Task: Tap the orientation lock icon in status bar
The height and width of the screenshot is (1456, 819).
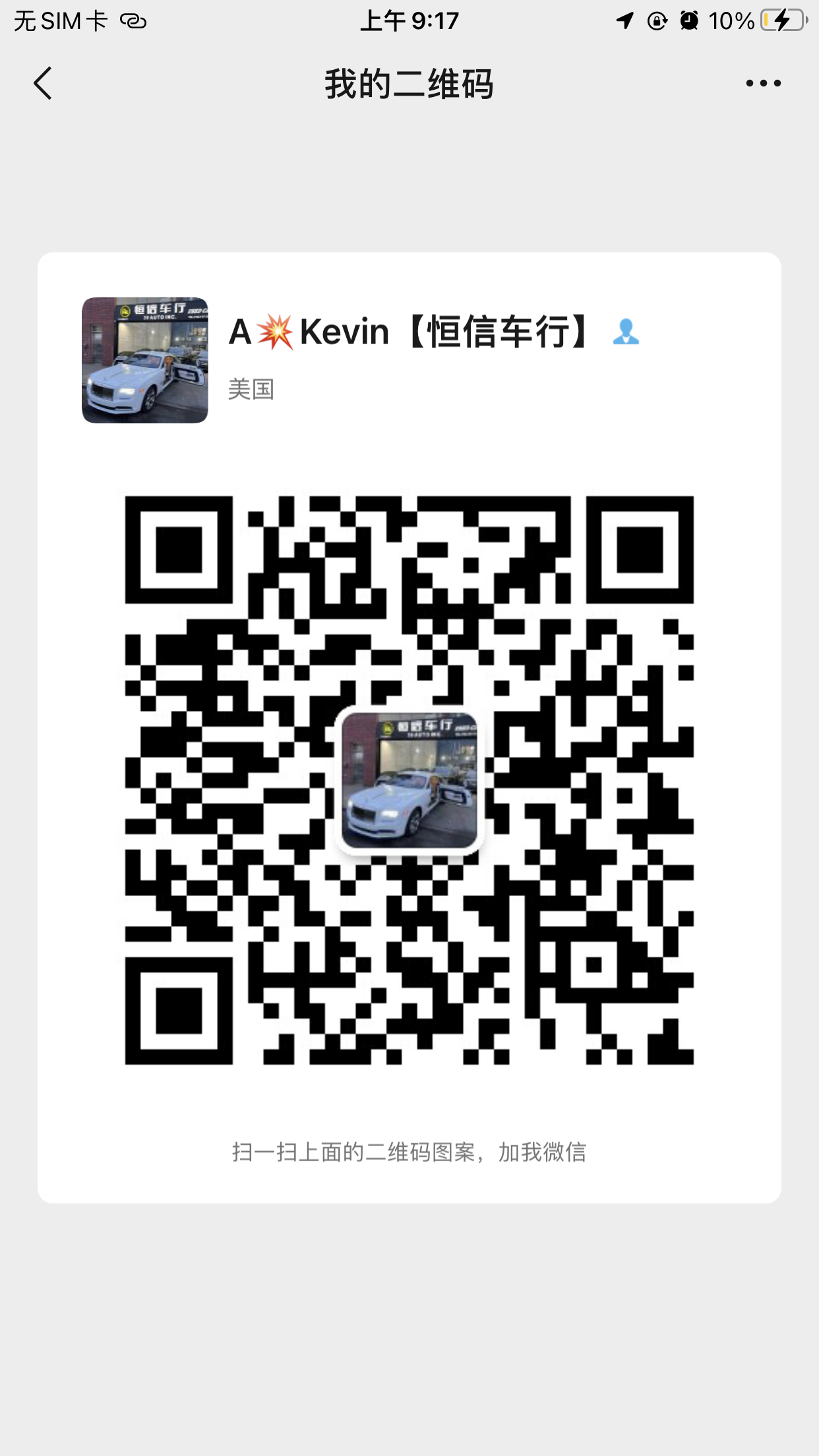Action: (657, 20)
